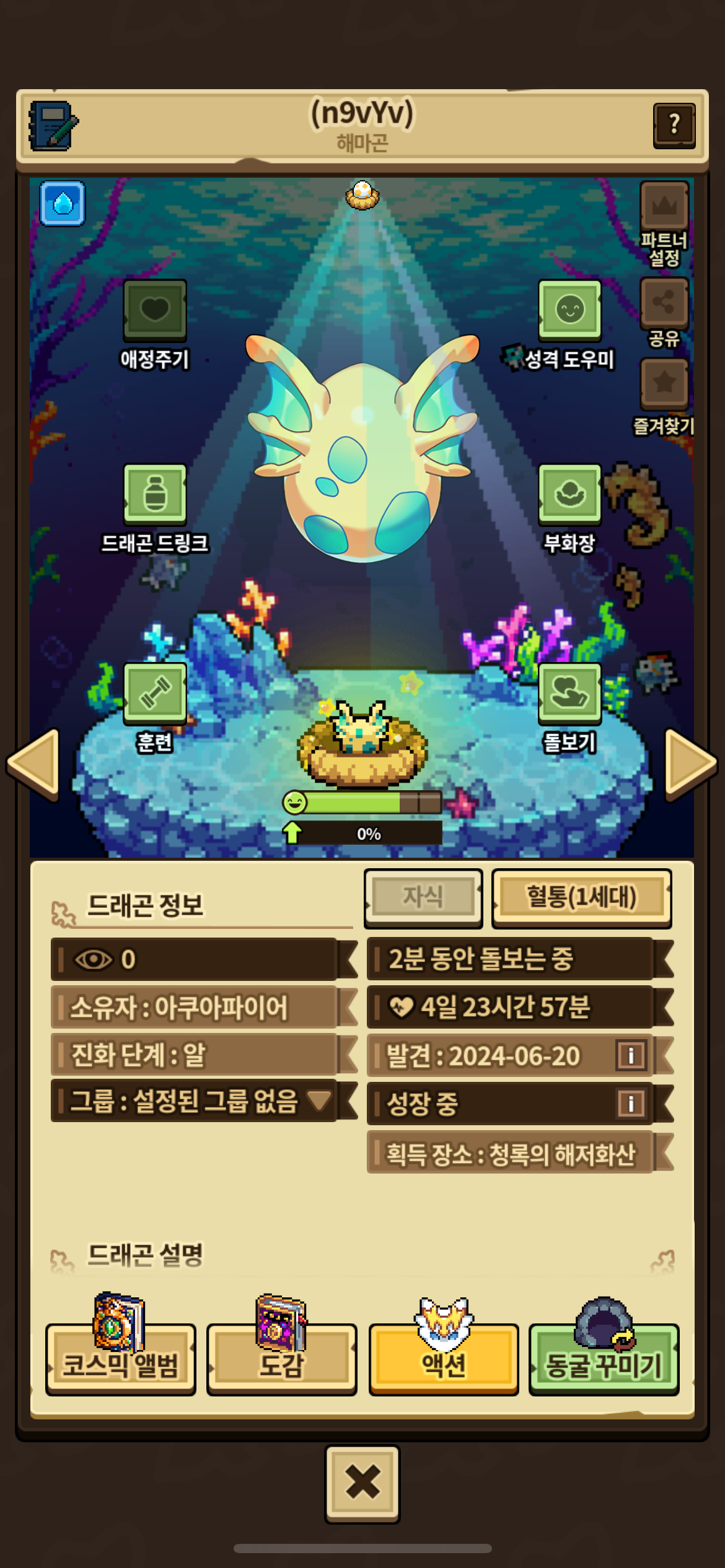Open the 도감 encyclopedia
The width and height of the screenshot is (725, 1568).
click(282, 1360)
